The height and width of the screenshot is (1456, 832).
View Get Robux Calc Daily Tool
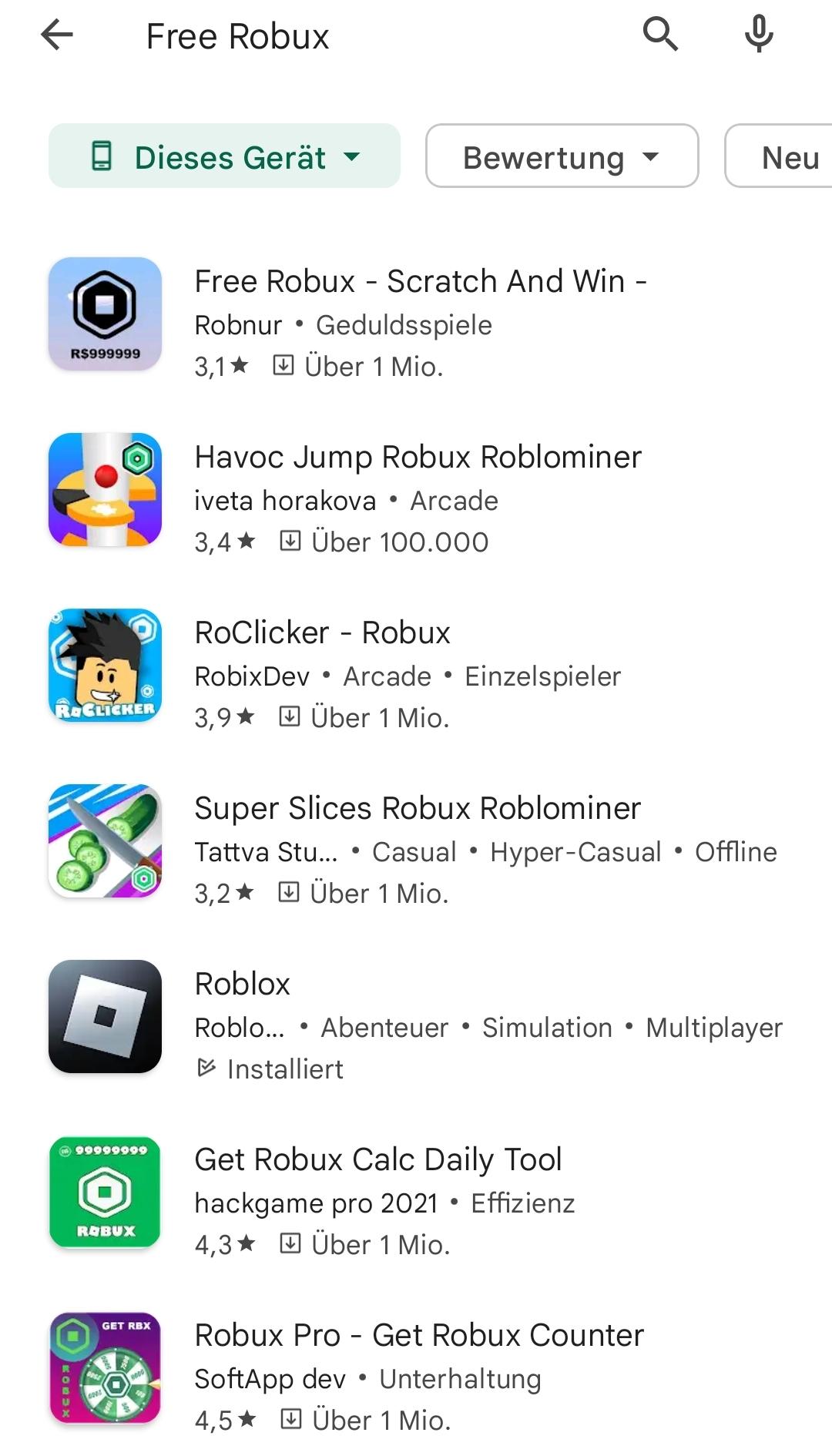tap(377, 1160)
